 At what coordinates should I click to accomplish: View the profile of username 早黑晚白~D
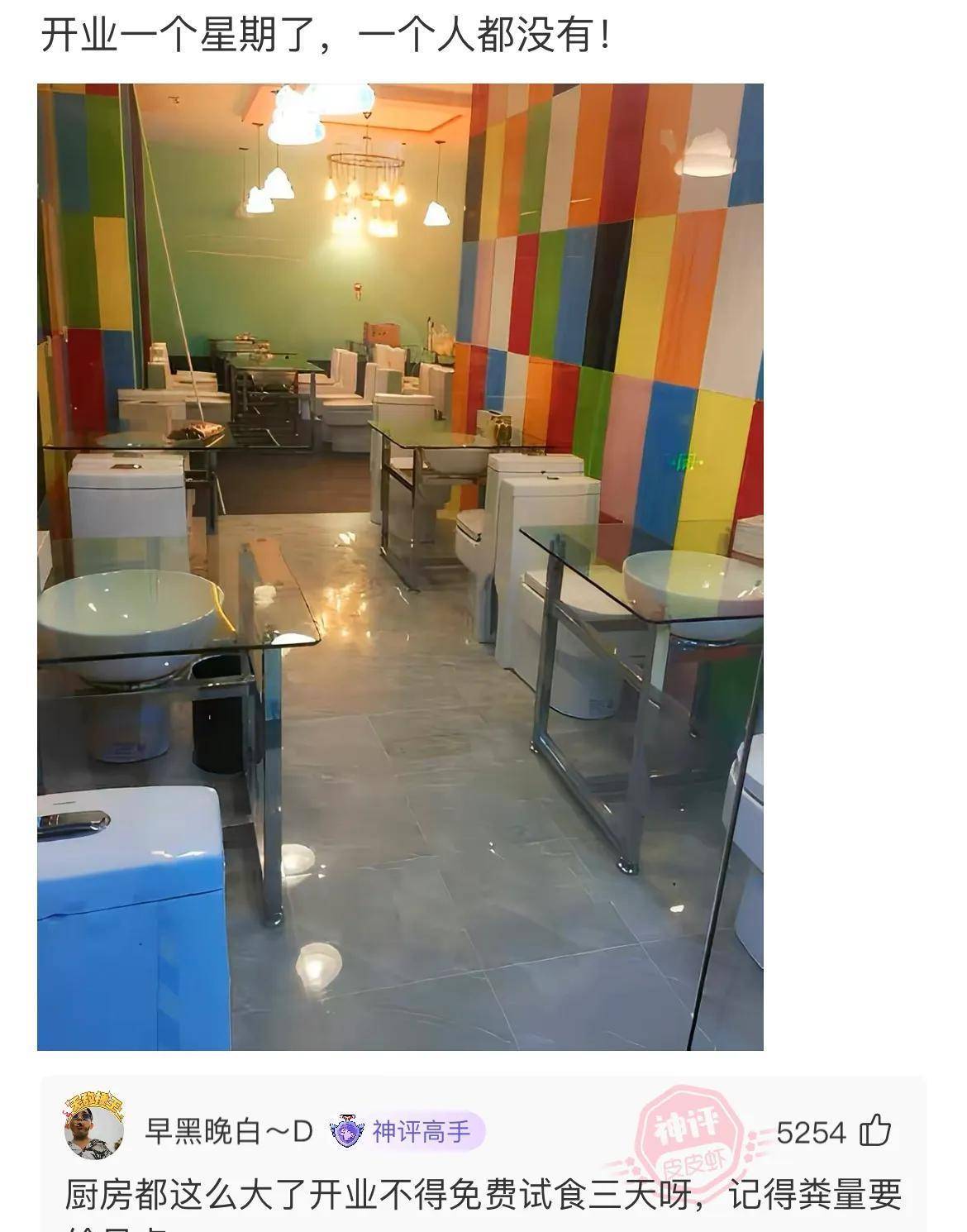click(x=229, y=1130)
